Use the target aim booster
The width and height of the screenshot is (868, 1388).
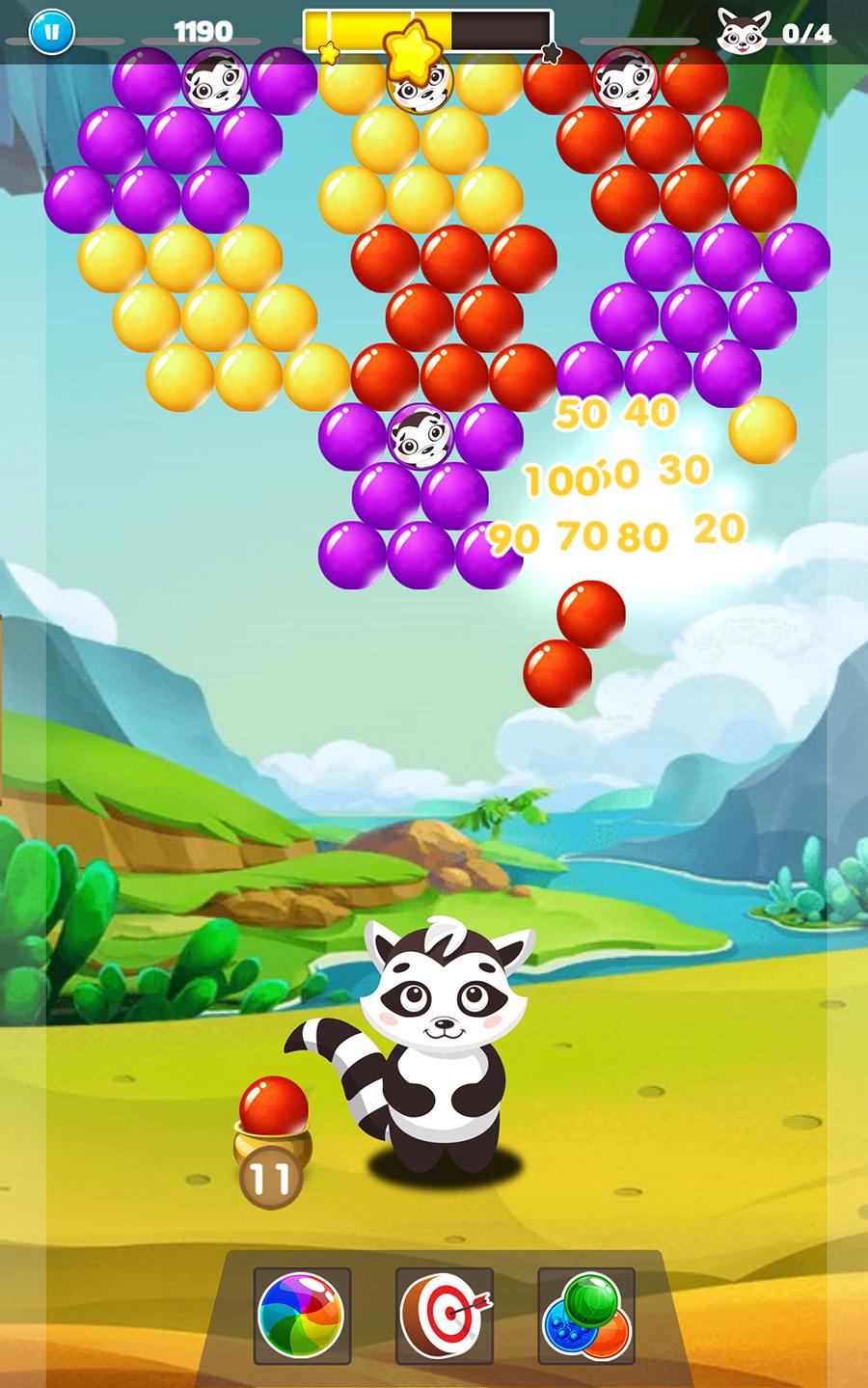[444, 1316]
